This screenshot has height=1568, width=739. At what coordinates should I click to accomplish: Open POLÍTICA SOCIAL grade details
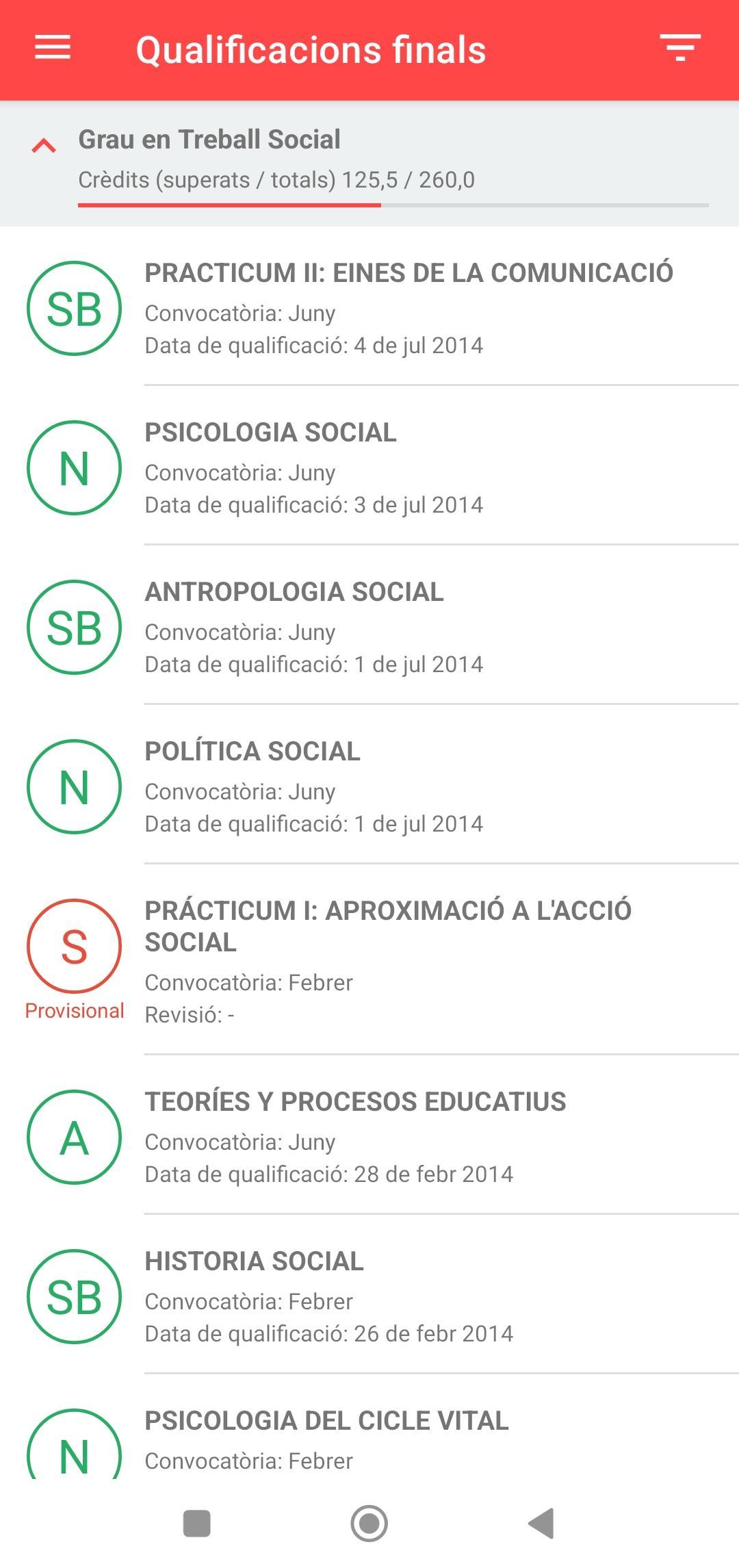pos(369,785)
